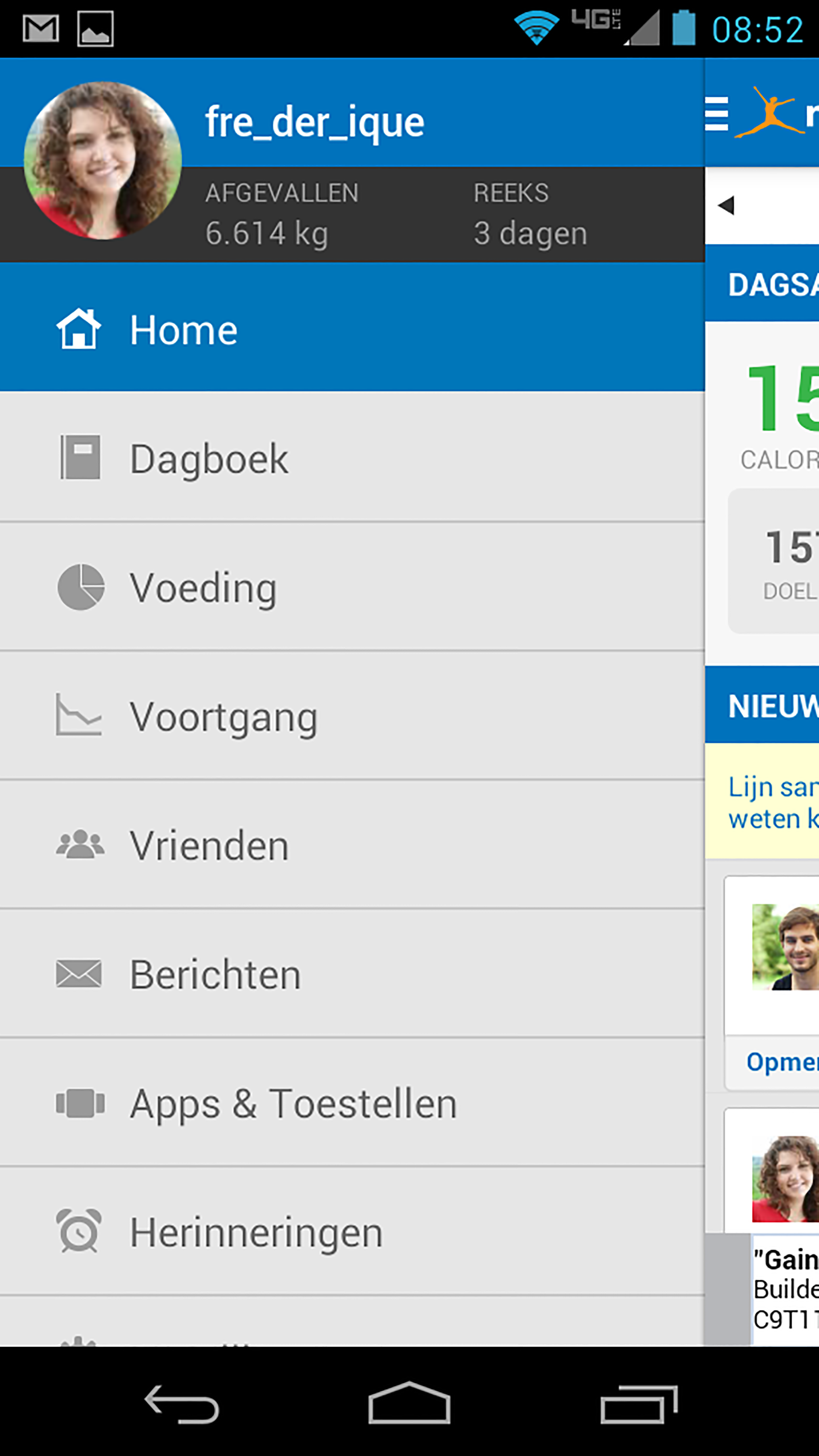This screenshot has height=1456, width=819.
Task: Open Apps & Toestellen
Action: pos(352,1102)
